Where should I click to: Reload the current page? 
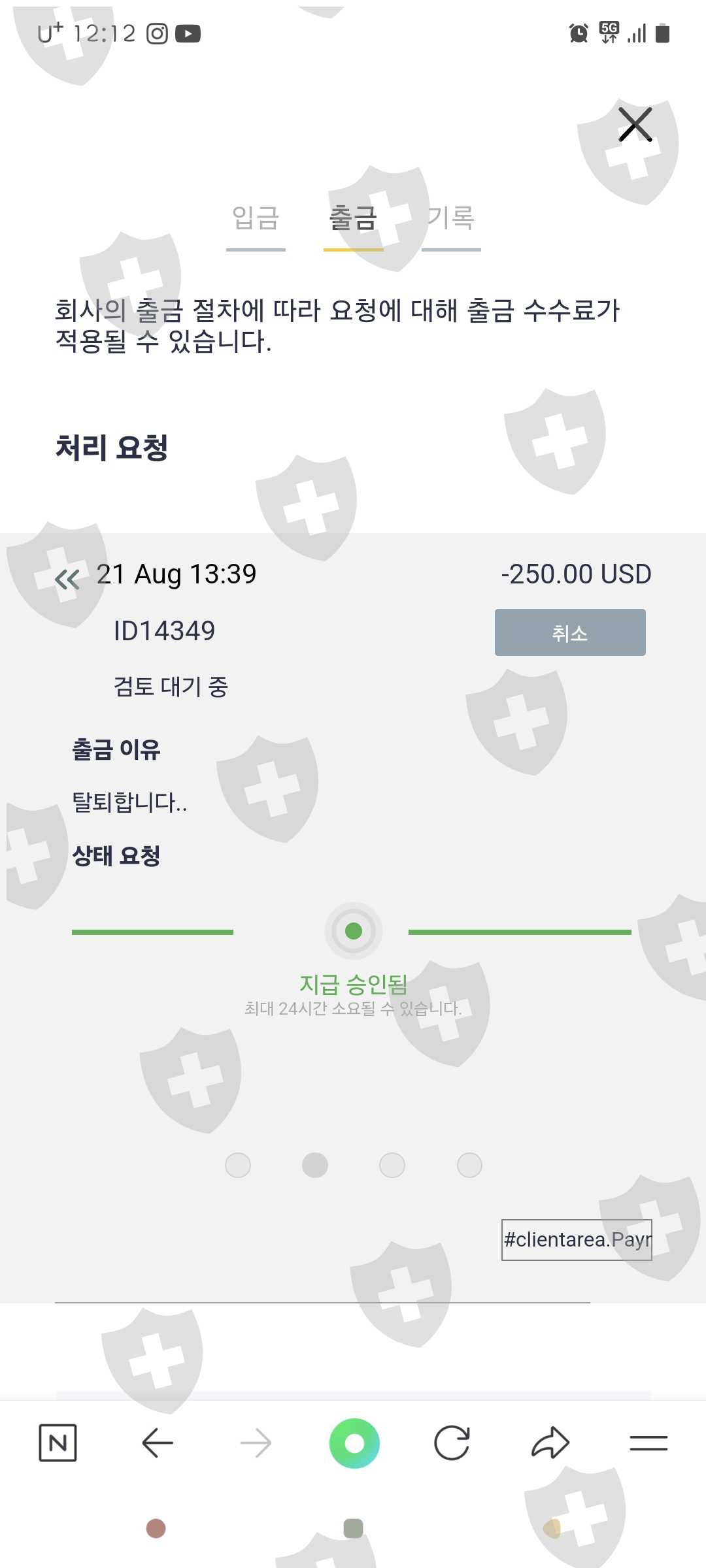(x=452, y=1443)
